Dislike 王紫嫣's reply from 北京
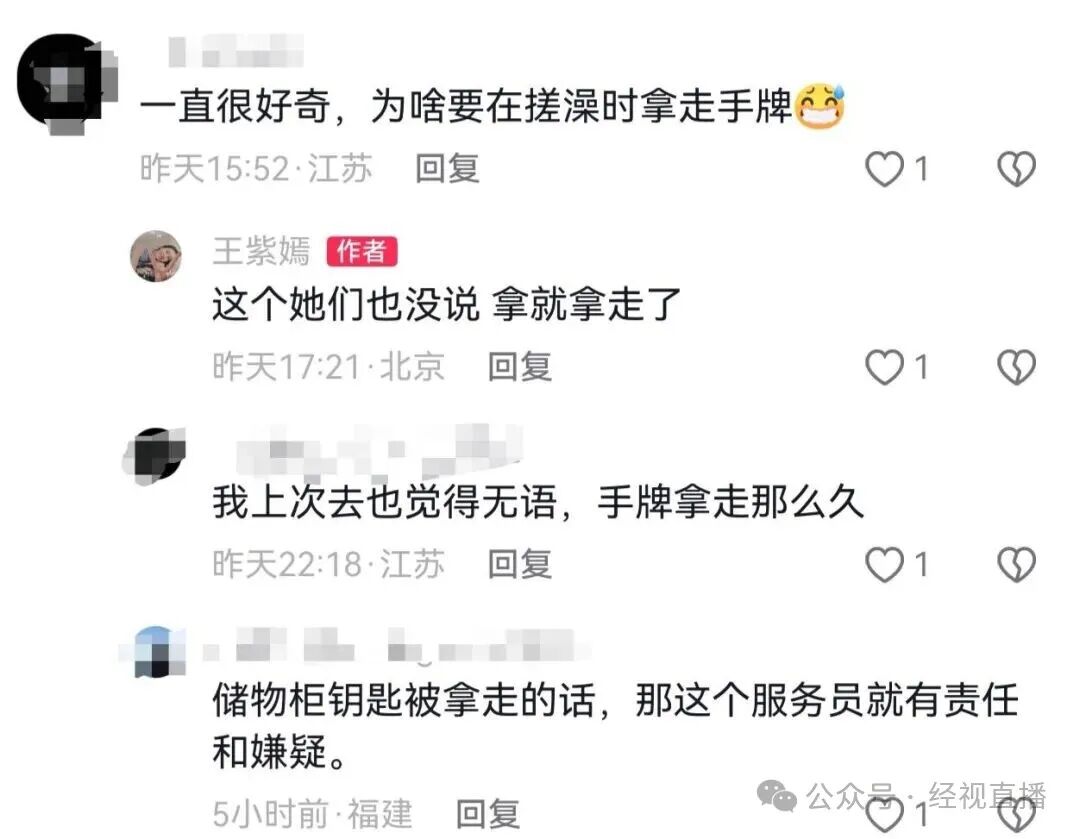The height and width of the screenshot is (839, 1080). click(1016, 368)
